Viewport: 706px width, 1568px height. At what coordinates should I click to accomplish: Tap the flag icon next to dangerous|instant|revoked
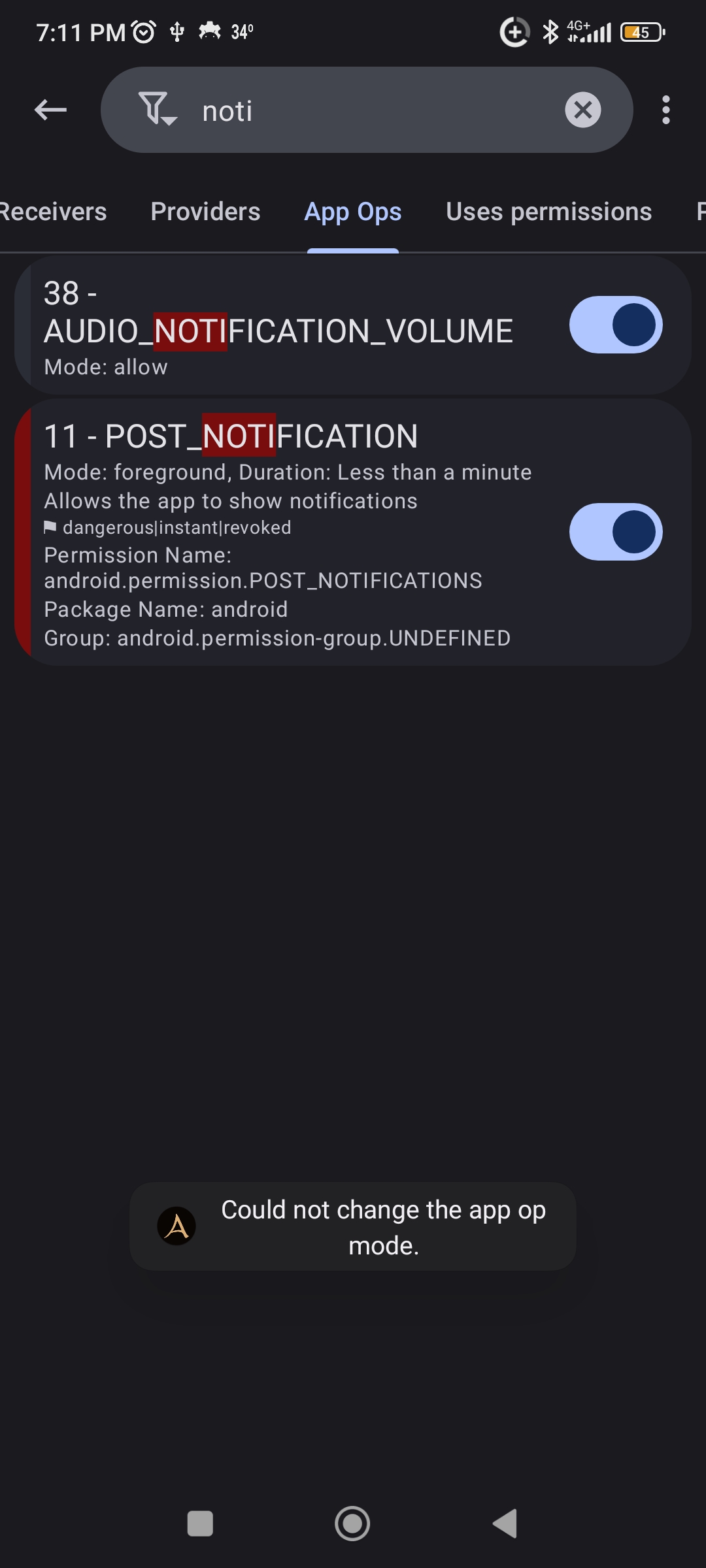point(51,527)
